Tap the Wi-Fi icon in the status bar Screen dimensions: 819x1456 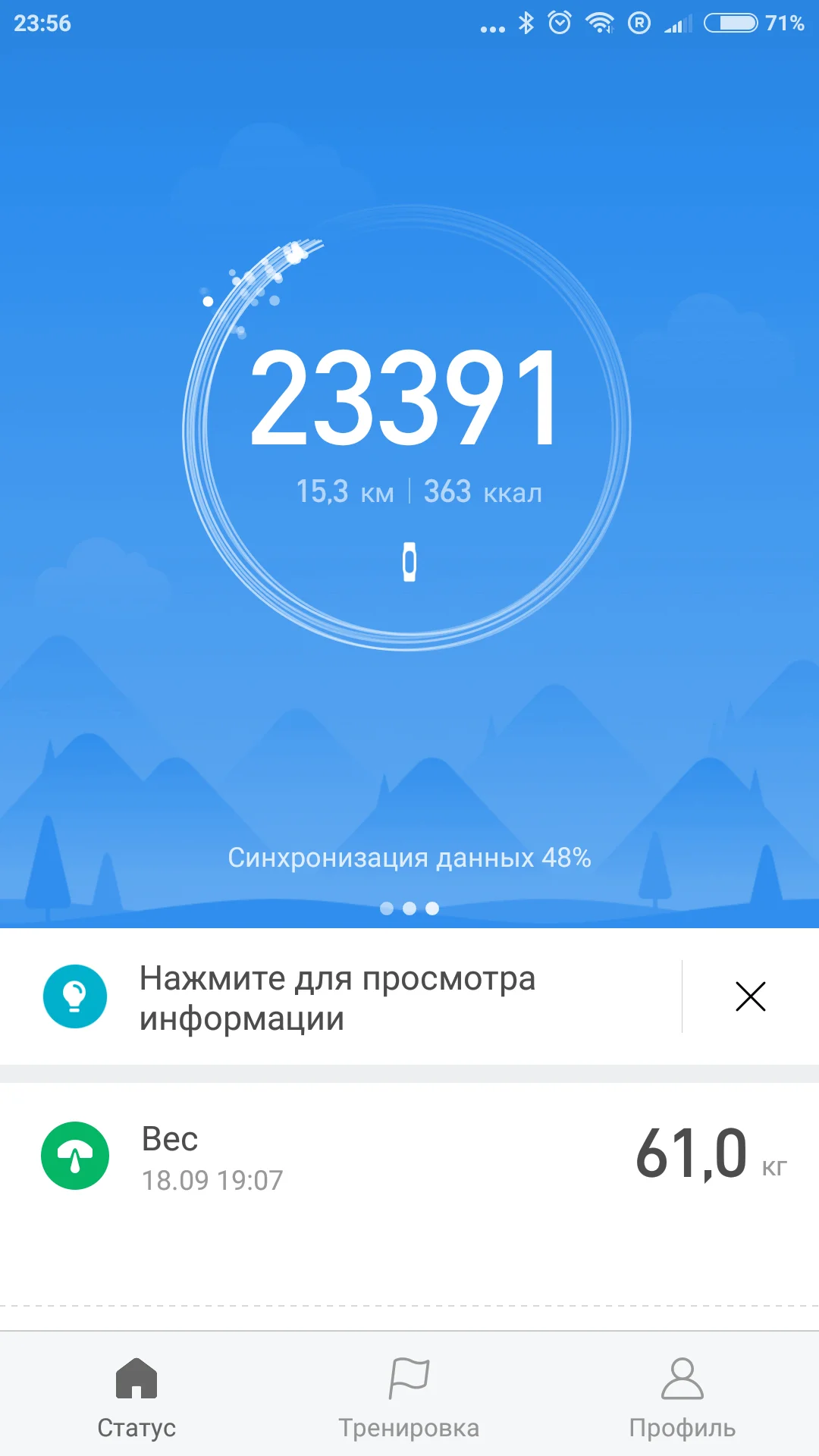601,23
